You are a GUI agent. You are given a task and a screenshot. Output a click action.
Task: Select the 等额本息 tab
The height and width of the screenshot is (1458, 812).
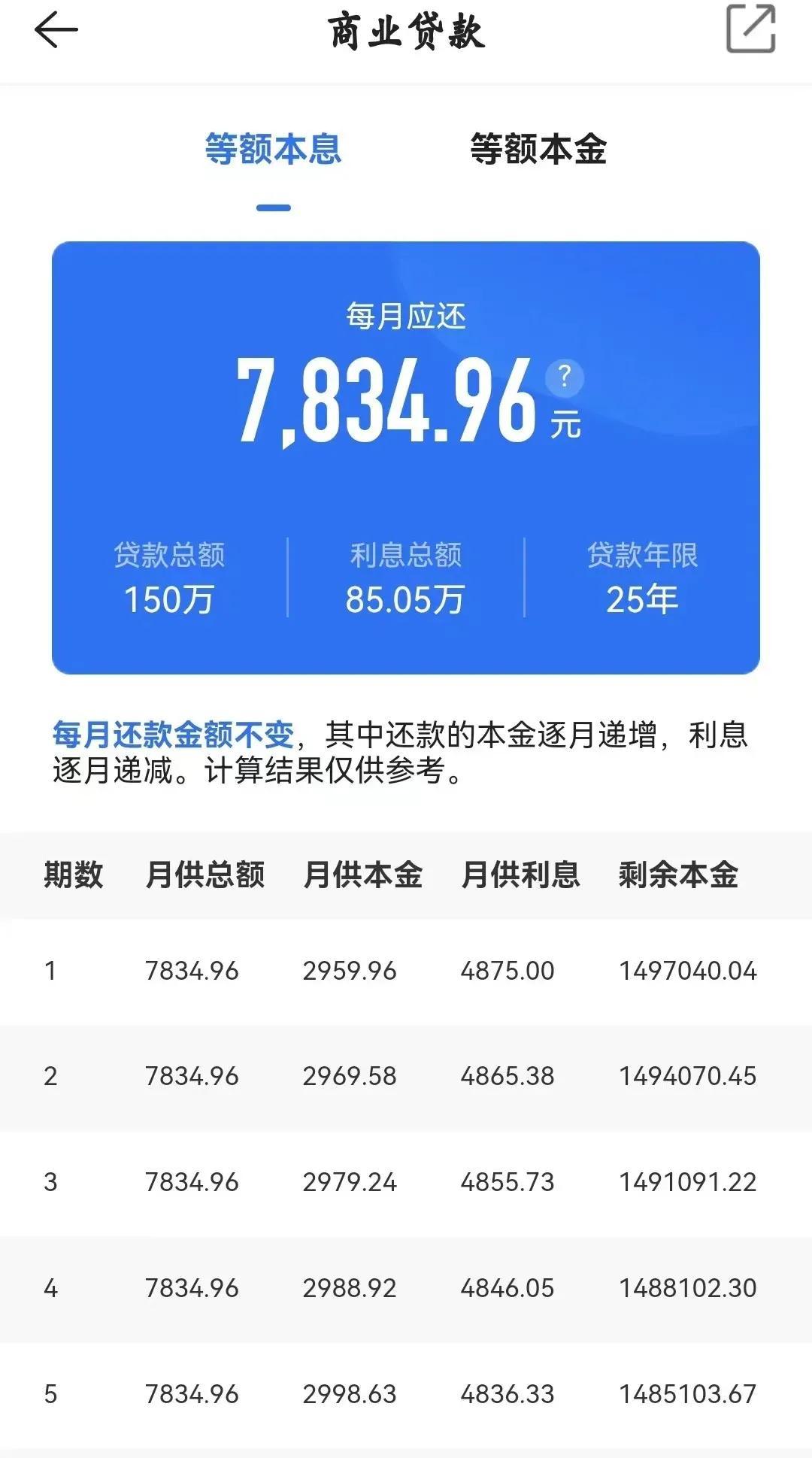[273, 149]
